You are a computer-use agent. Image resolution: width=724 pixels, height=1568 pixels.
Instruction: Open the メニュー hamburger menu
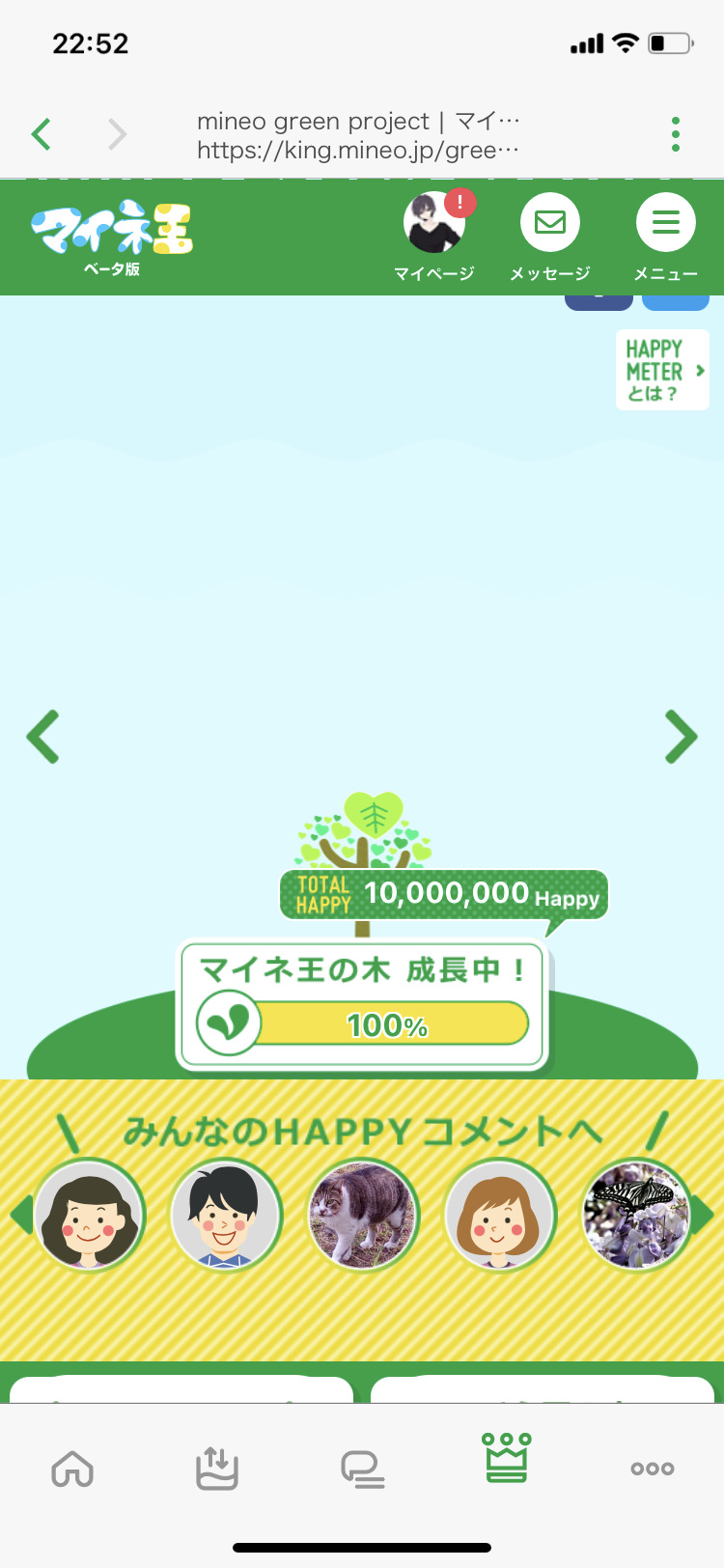666,222
